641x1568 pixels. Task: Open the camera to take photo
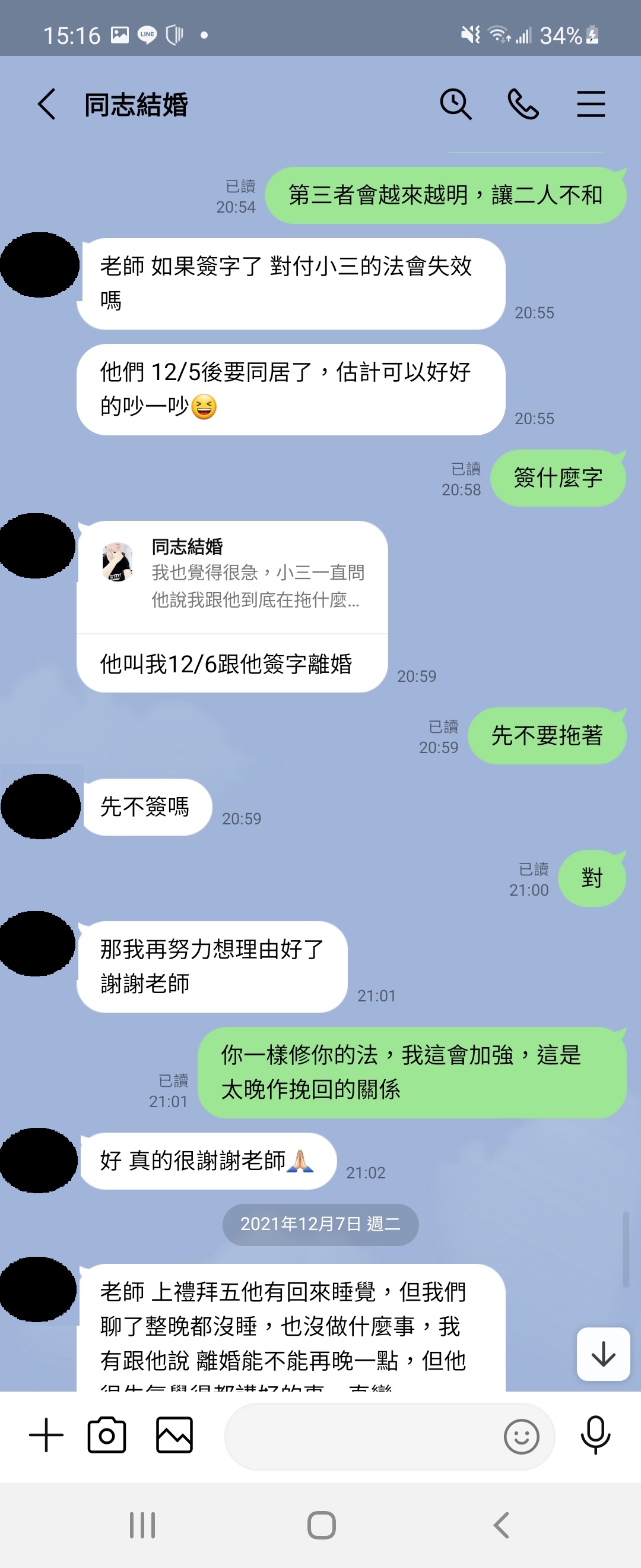[x=107, y=1435]
